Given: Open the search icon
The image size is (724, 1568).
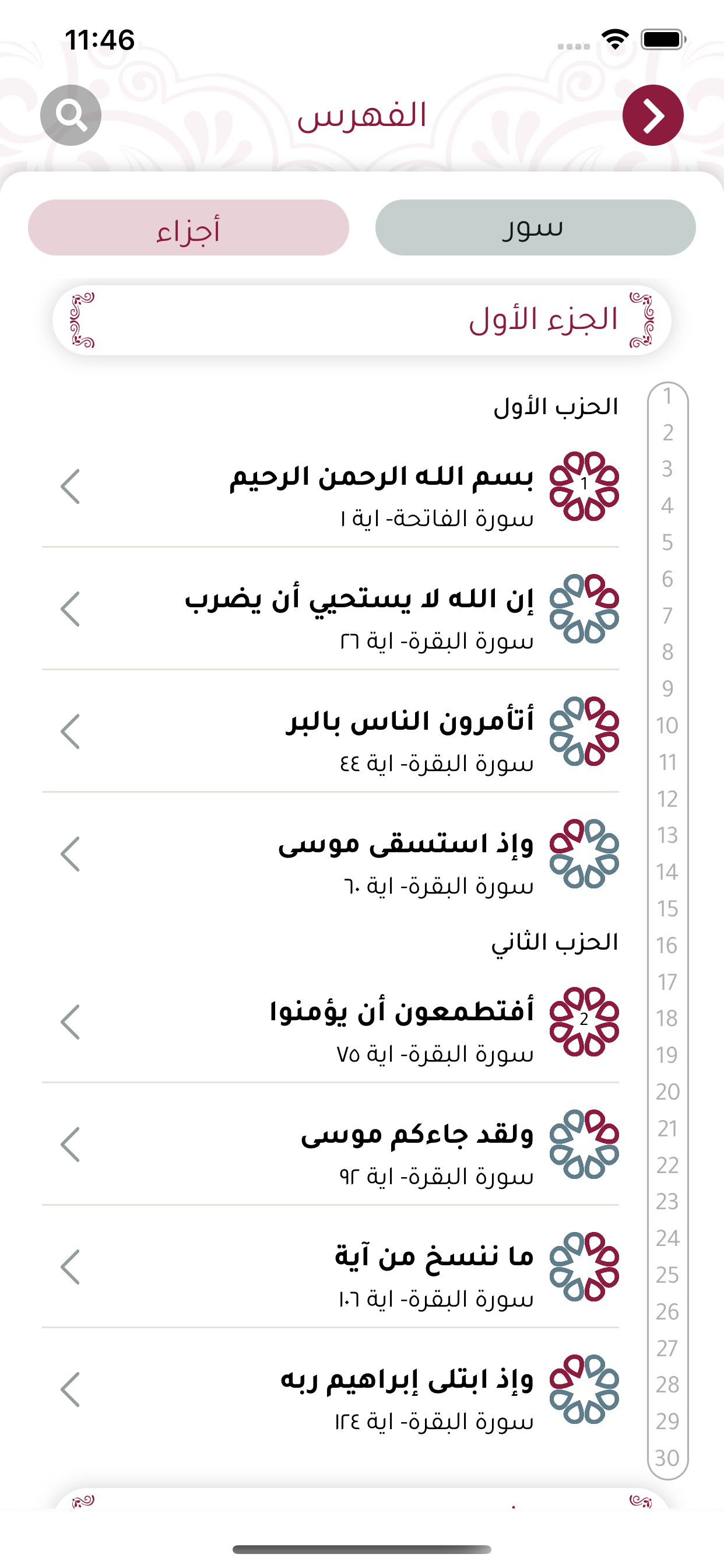Looking at the screenshot, I should [71, 115].
